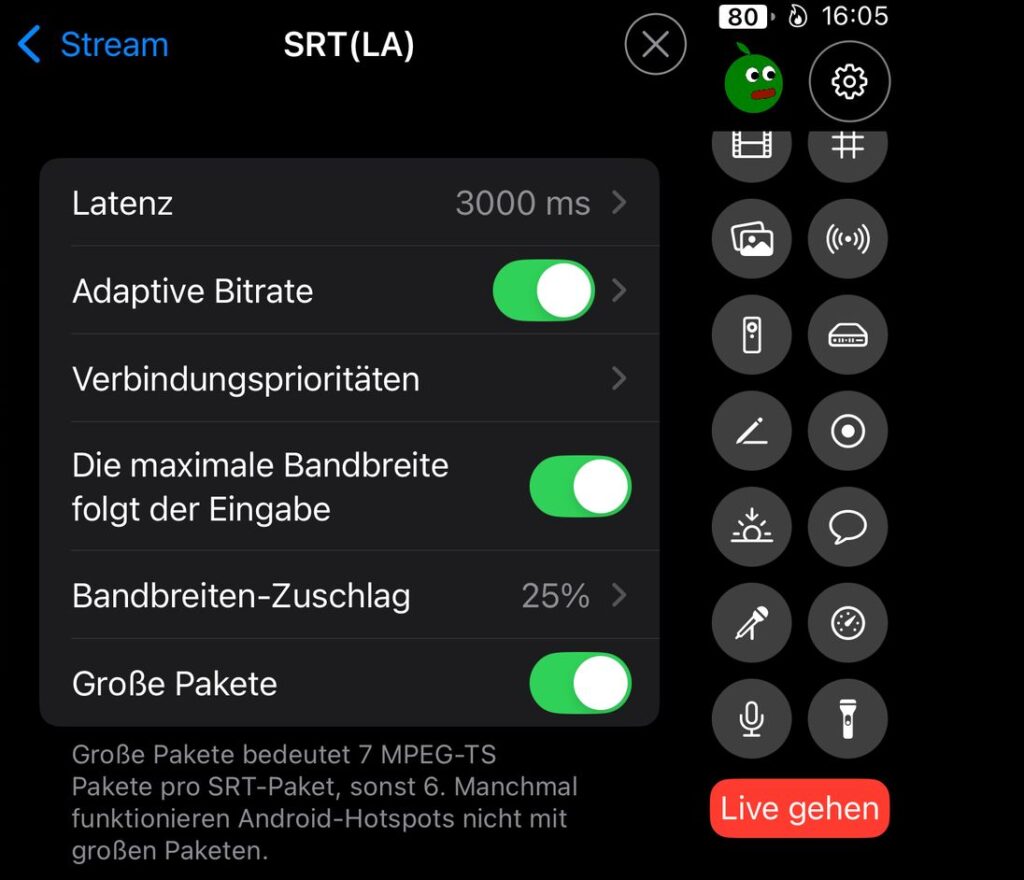The width and height of the screenshot is (1024, 880).
Task: Open Bandbreiten-Zuschlag setting
Action: click(350, 596)
